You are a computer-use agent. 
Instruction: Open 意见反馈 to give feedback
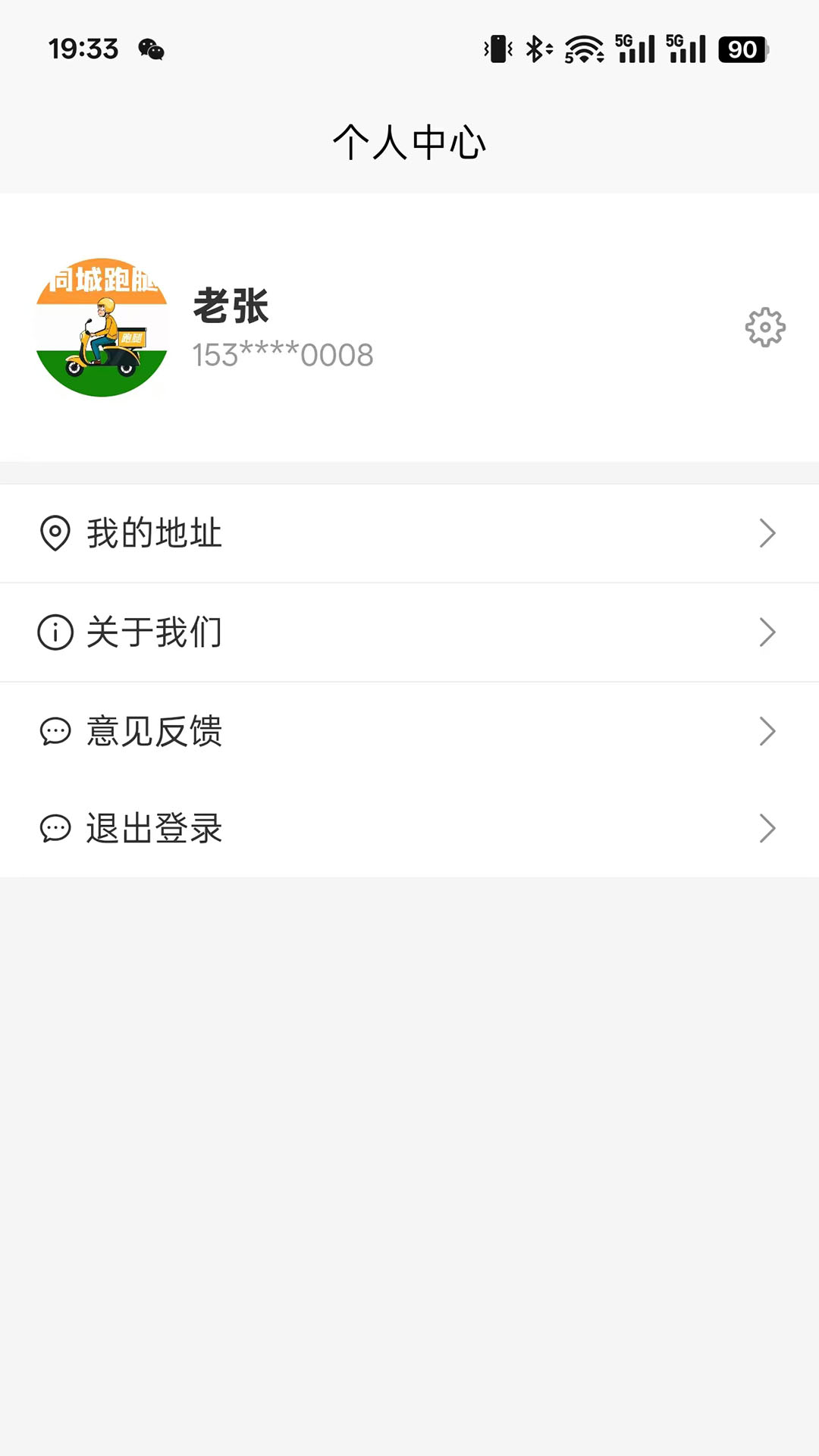point(153,731)
